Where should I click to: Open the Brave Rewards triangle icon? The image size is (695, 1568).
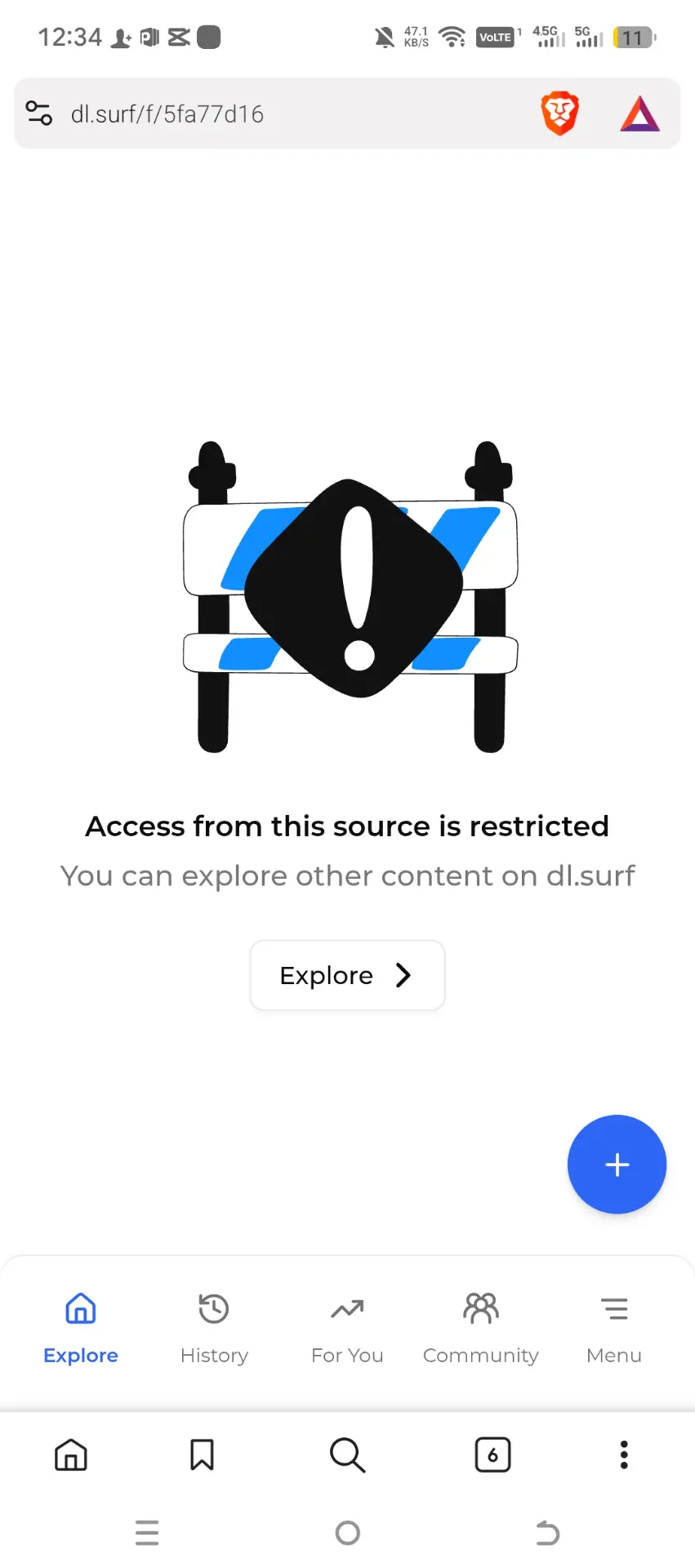click(x=639, y=114)
